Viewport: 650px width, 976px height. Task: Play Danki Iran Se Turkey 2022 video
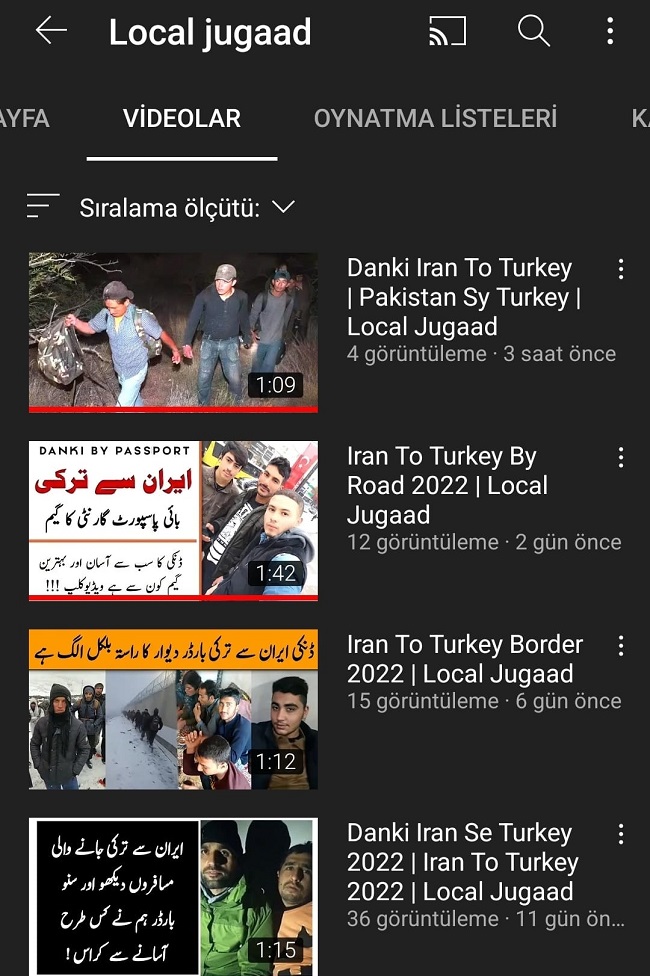point(173,897)
